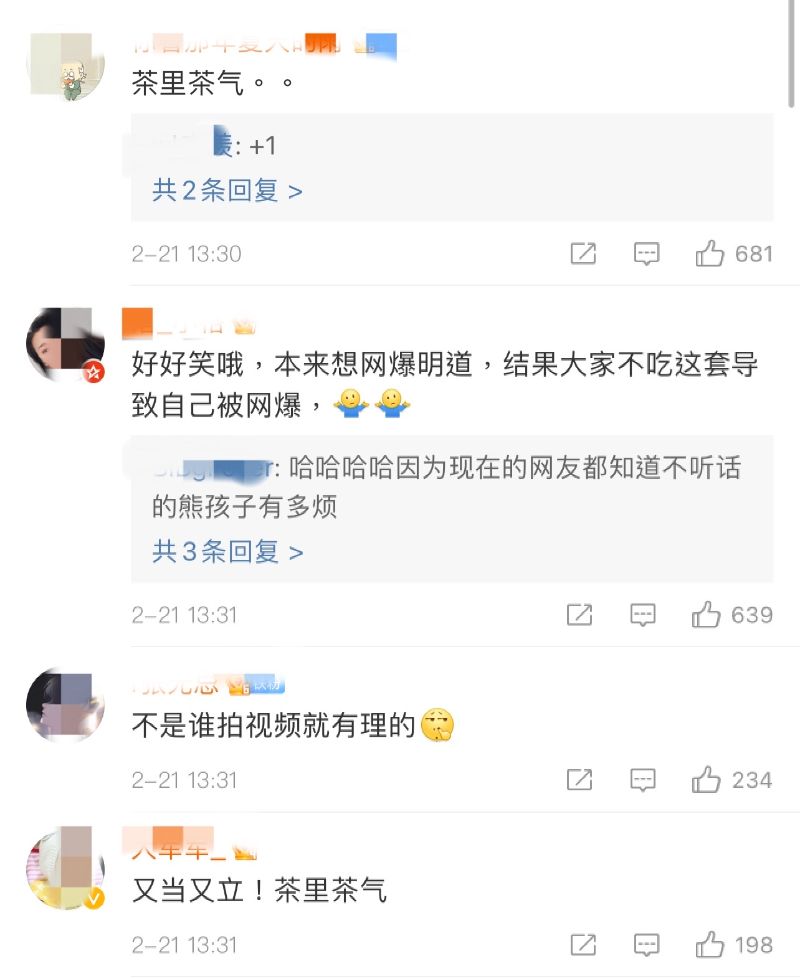Open avatar beside 又当又立！茶里茶气 comment

65,868
